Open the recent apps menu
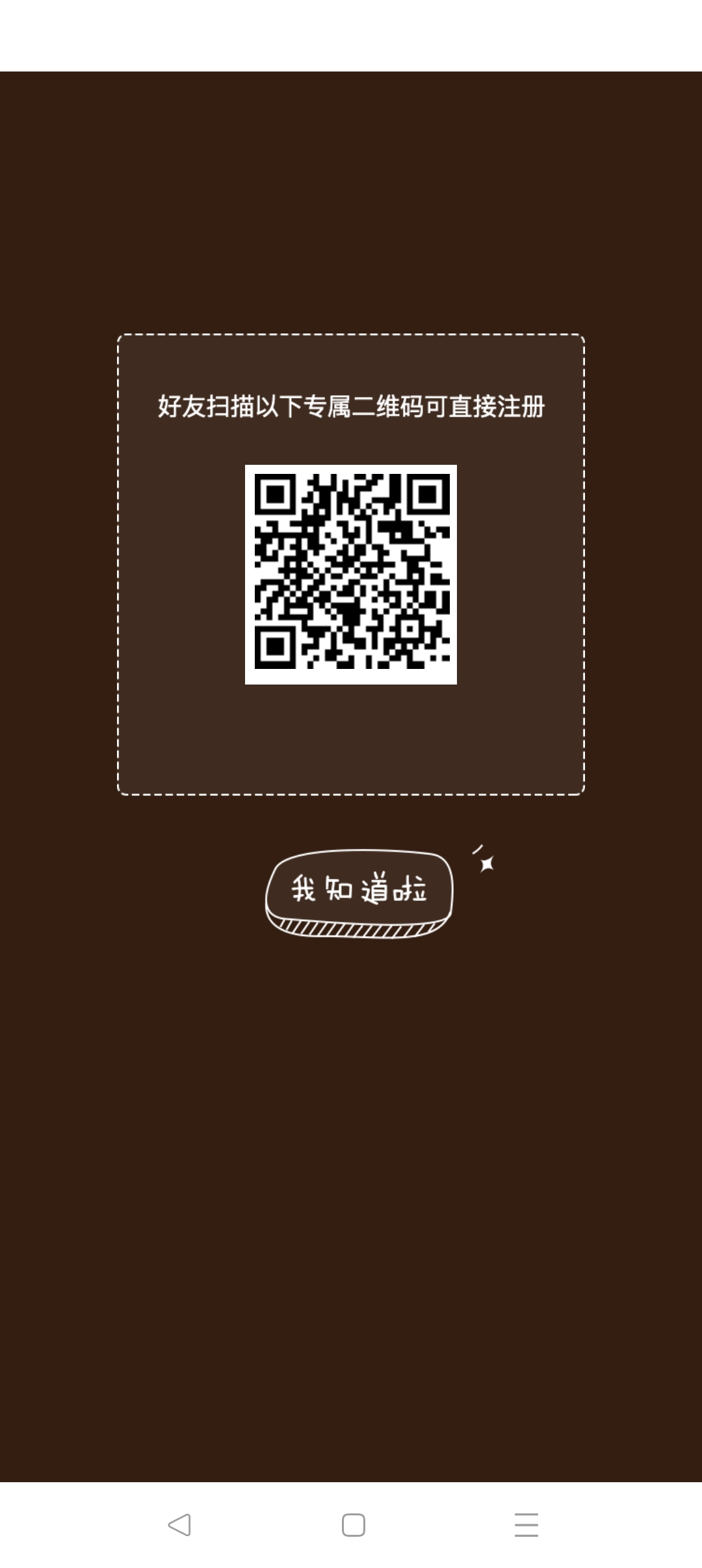Screen dimensions: 702x1568 [x=526, y=1524]
